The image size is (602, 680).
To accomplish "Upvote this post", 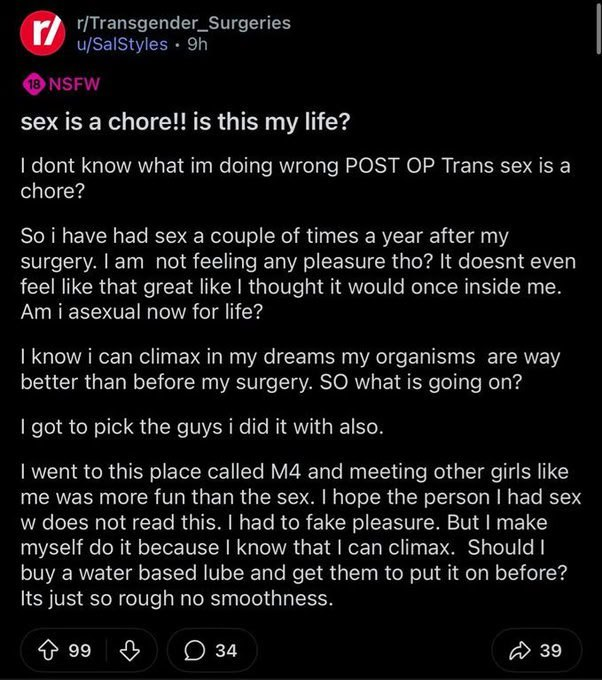I will 45,650.
